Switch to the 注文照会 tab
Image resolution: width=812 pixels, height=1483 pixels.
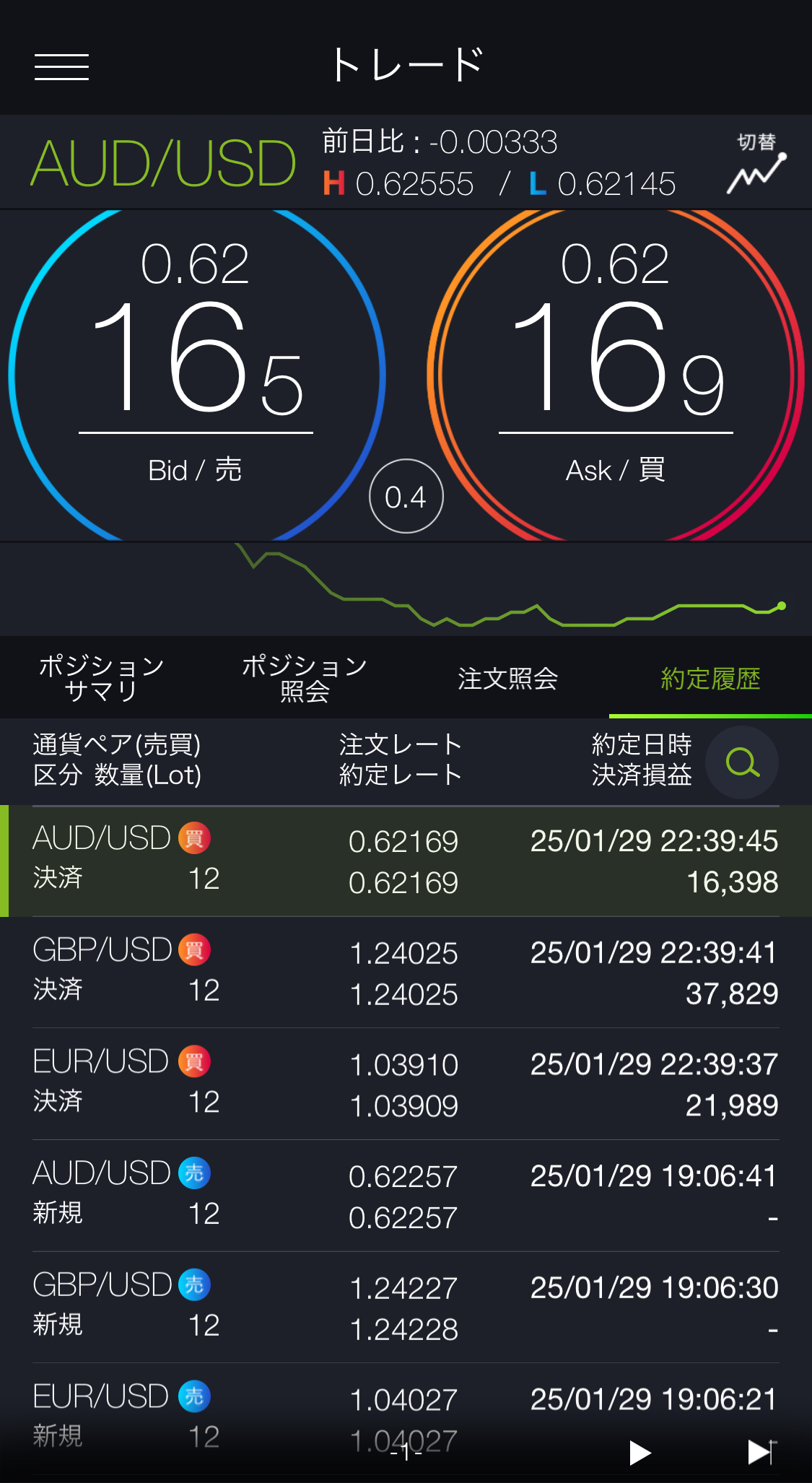click(x=507, y=677)
